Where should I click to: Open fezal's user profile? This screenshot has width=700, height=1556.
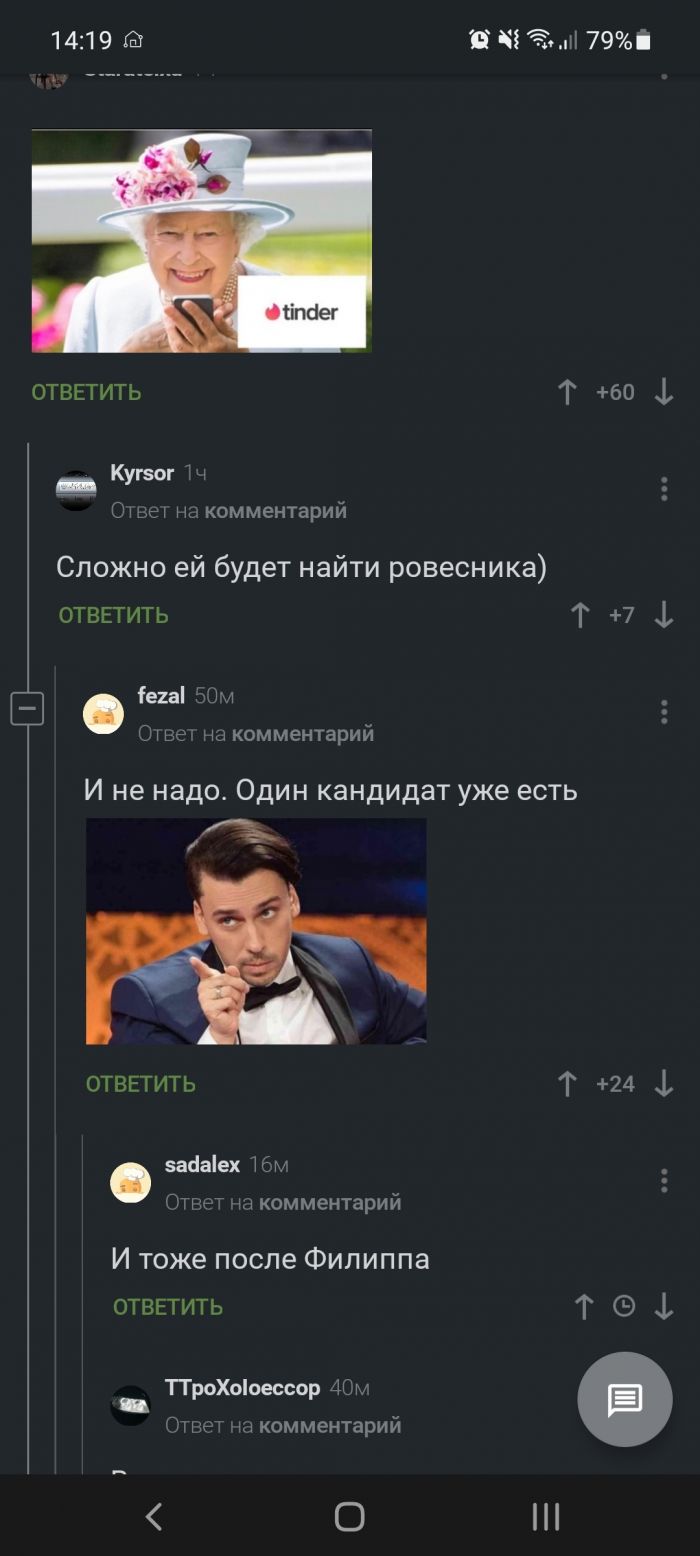[161, 696]
